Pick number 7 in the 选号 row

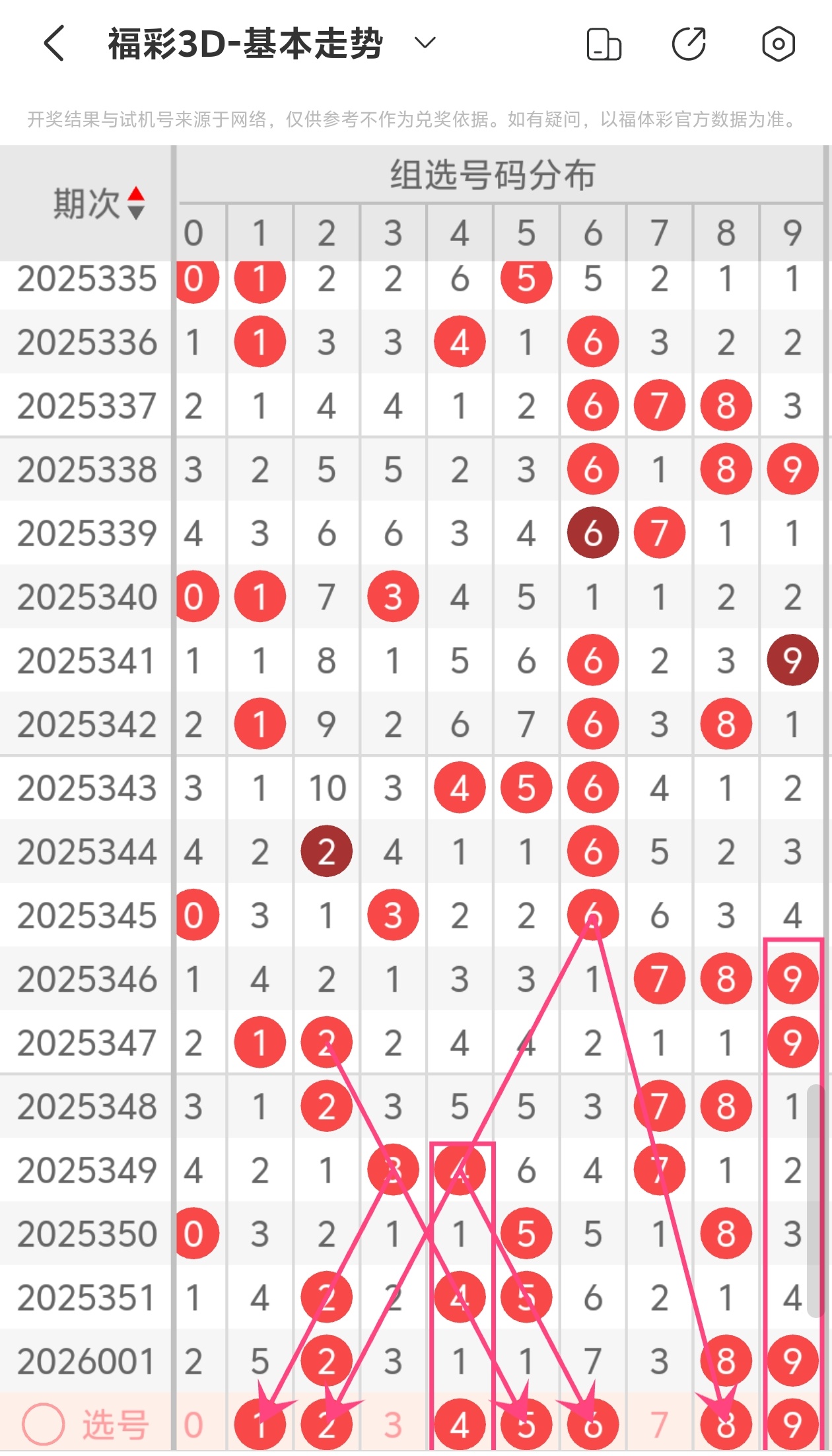click(659, 1424)
